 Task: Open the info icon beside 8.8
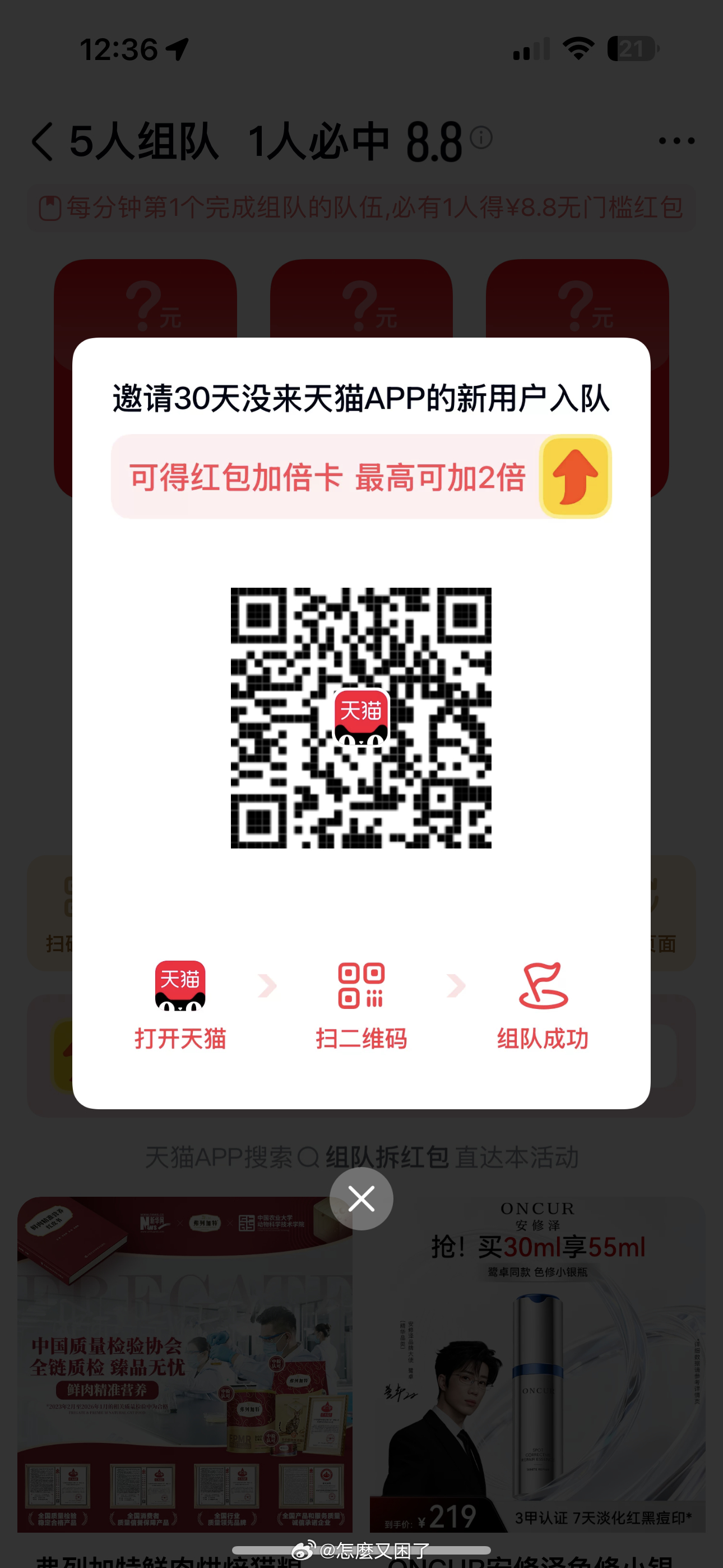(x=481, y=137)
